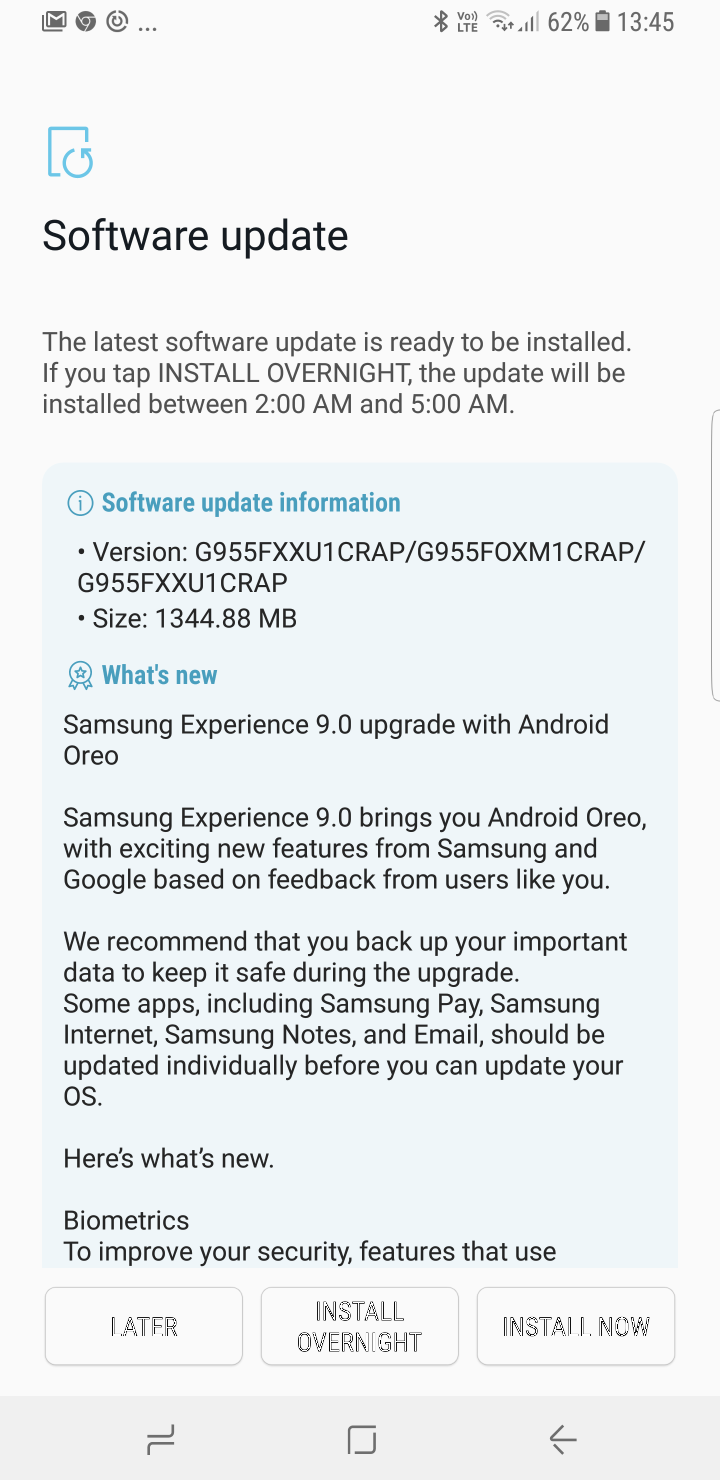This screenshot has height=1480, width=720.
Task: Choose INSTALL OVERNIGHT for the update
Action: click(360, 1326)
